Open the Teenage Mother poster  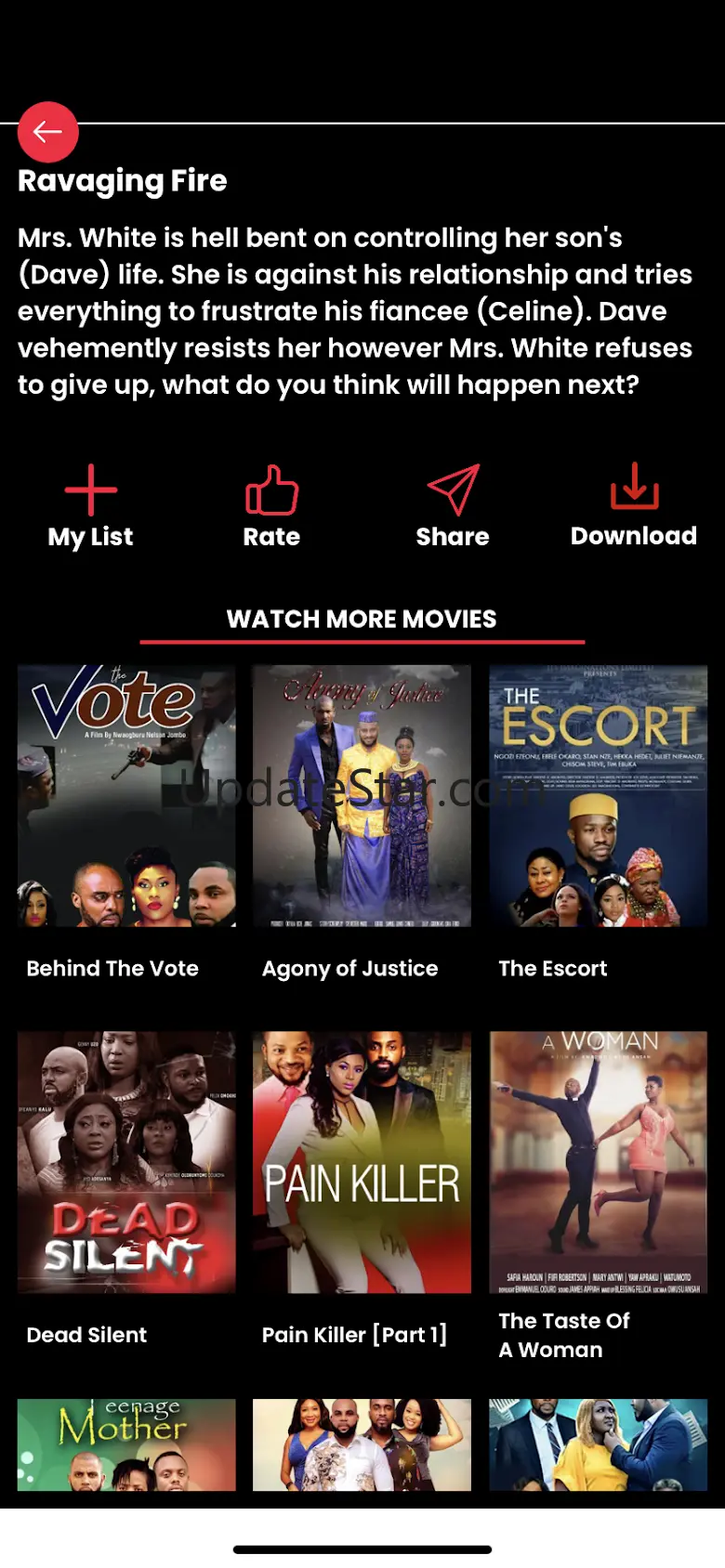coord(126,1444)
